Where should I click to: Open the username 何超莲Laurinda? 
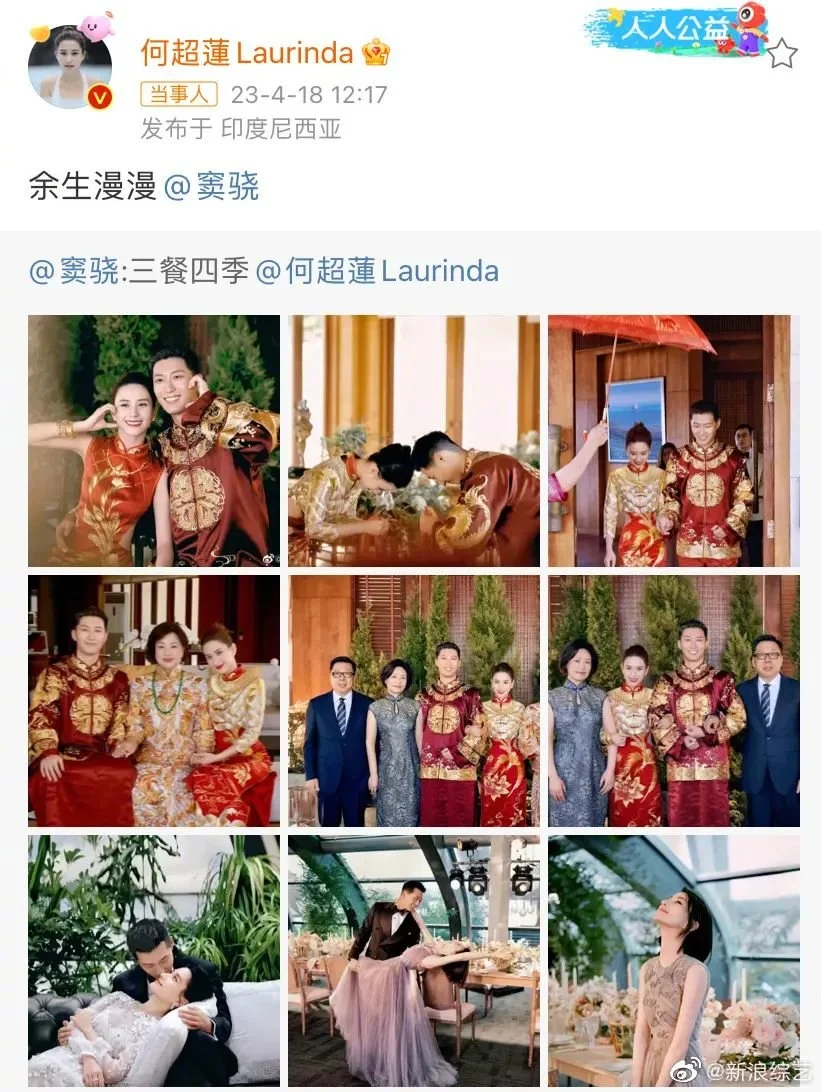pyautogui.click(x=247, y=51)
